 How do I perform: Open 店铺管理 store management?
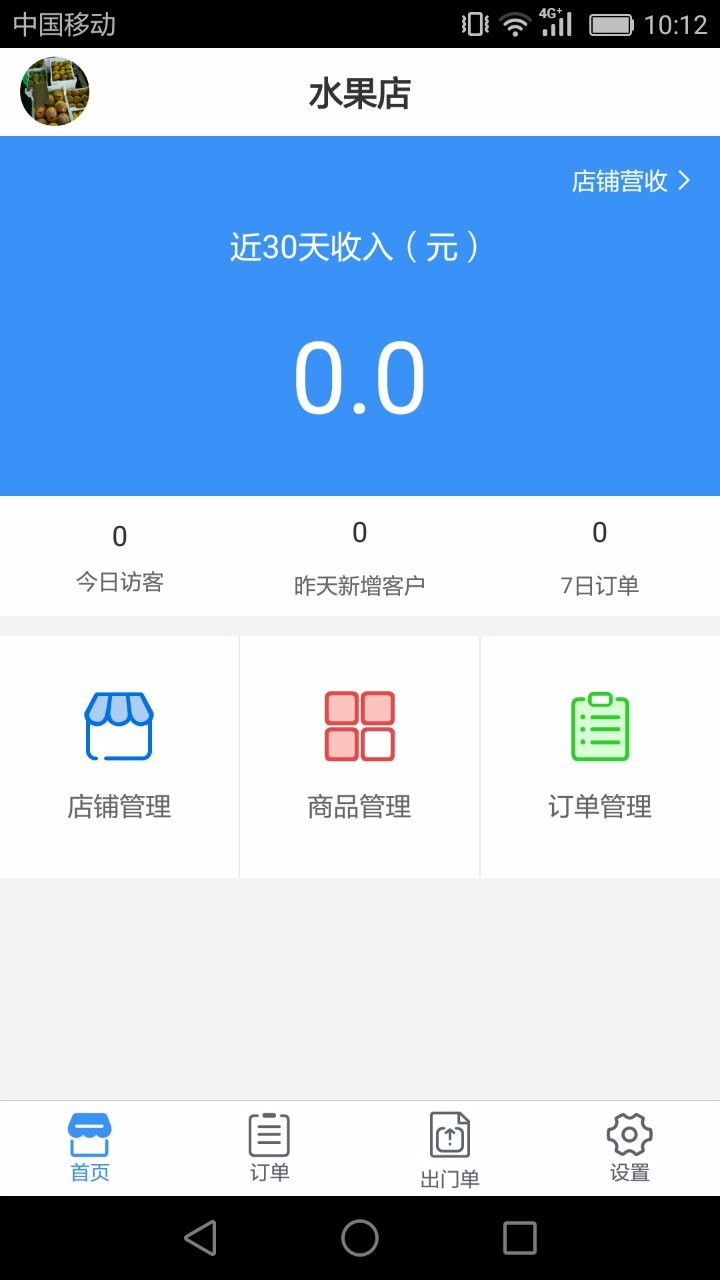click(x=119, y=757)
